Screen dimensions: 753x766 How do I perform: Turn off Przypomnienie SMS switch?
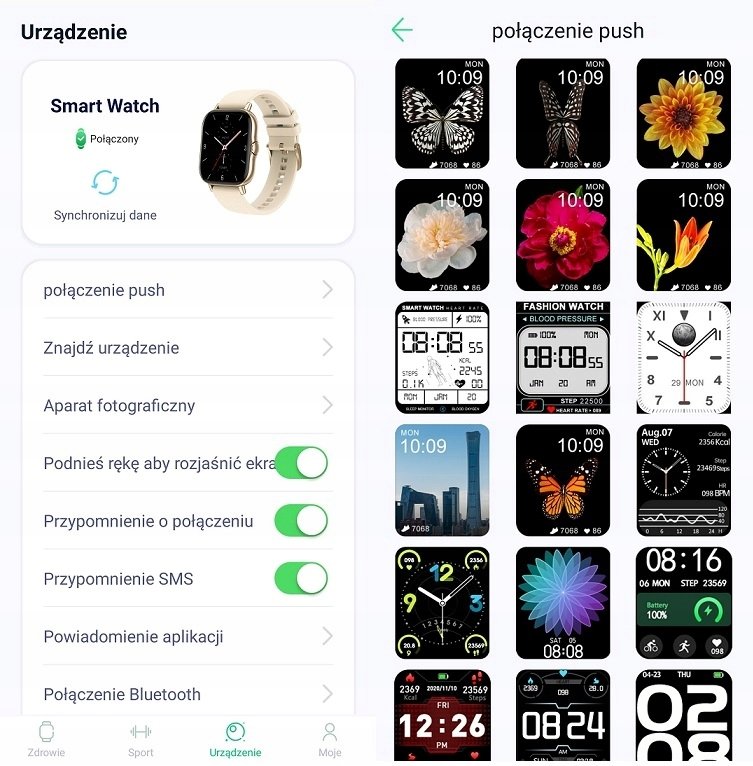click(301, 579)
